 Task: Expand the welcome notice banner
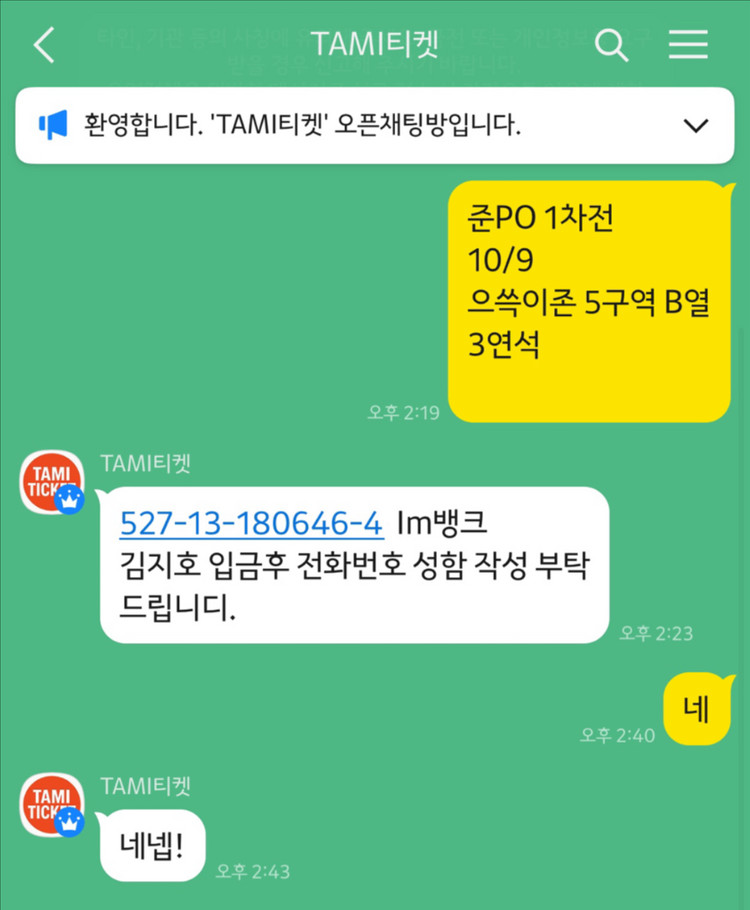(x=693, y=126)
